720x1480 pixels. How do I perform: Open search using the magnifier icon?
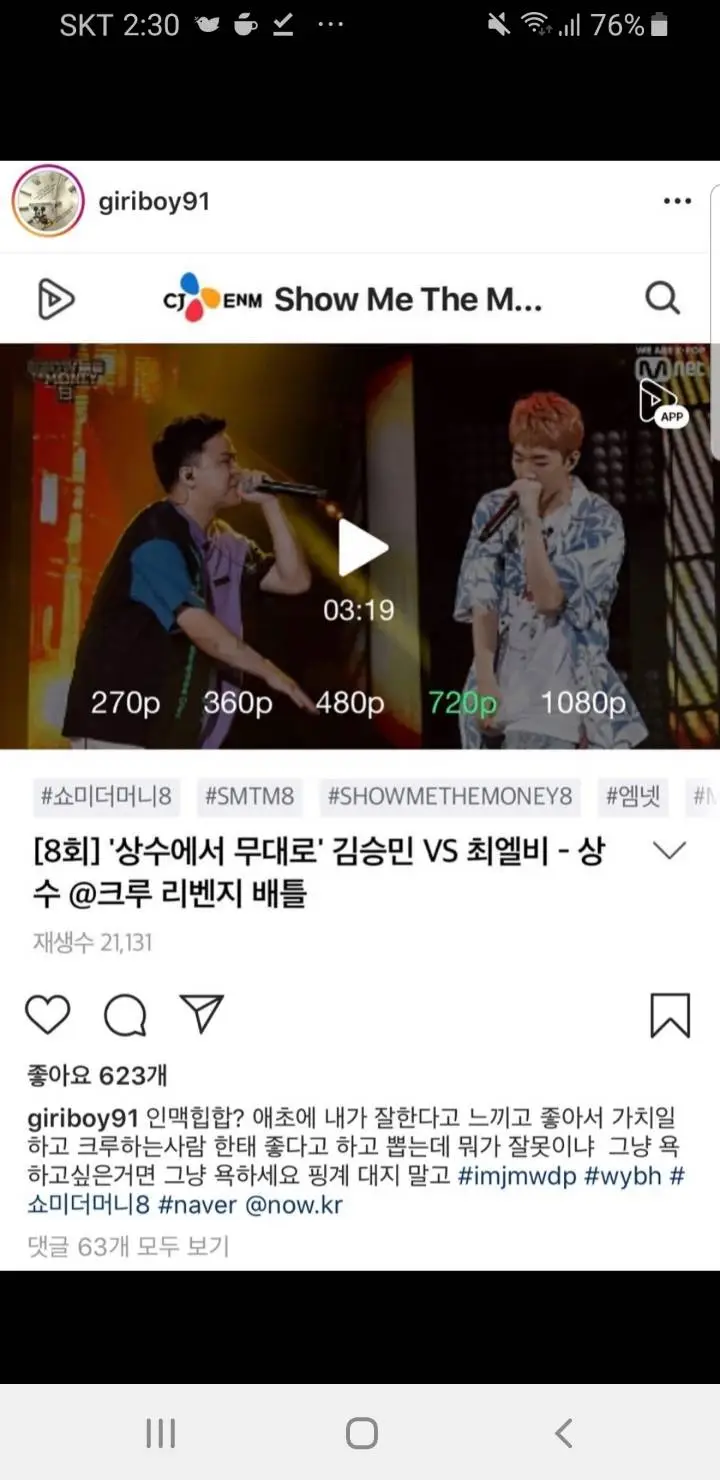point(662,297)
